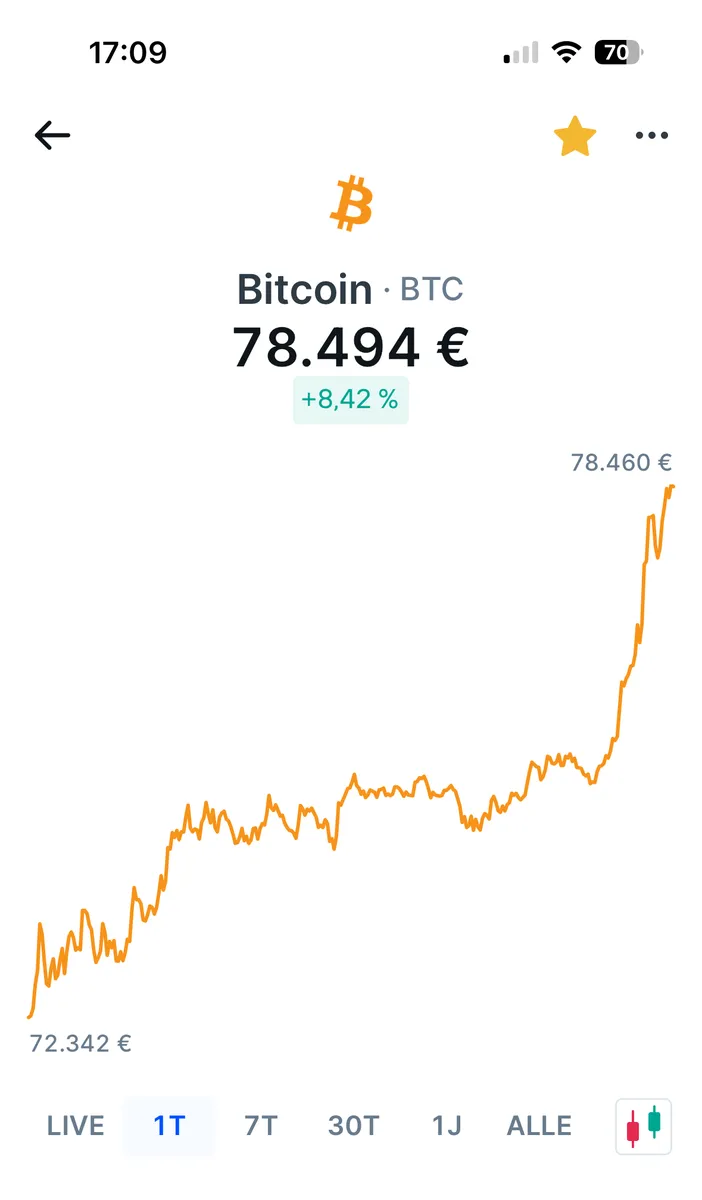Remove Bitcoin from favorites via star
The width and height of the screenshot is (702, 1200).
pyautogui.click(x=575, y=136)
